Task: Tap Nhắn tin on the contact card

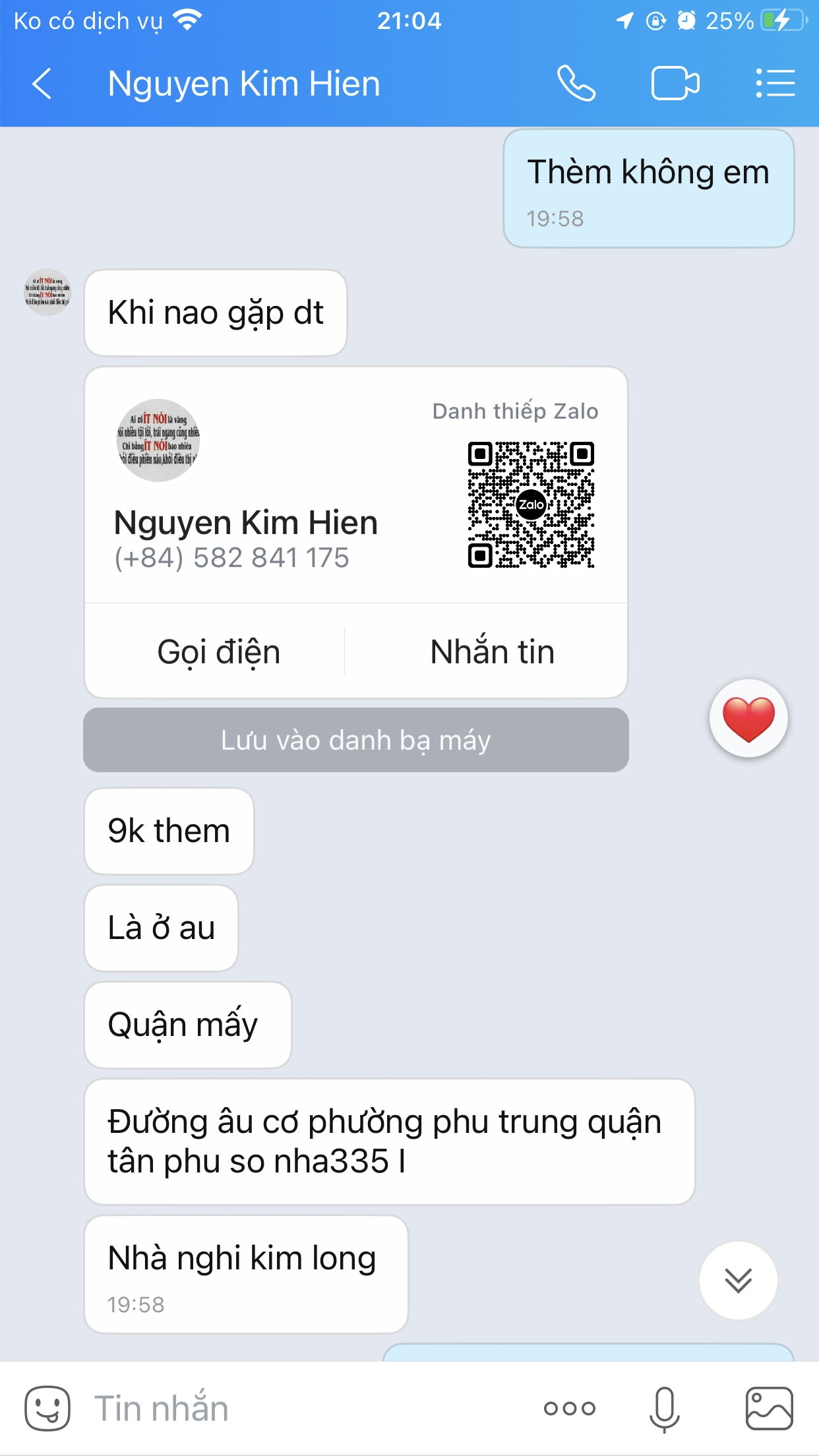Action: click(492, 652)
